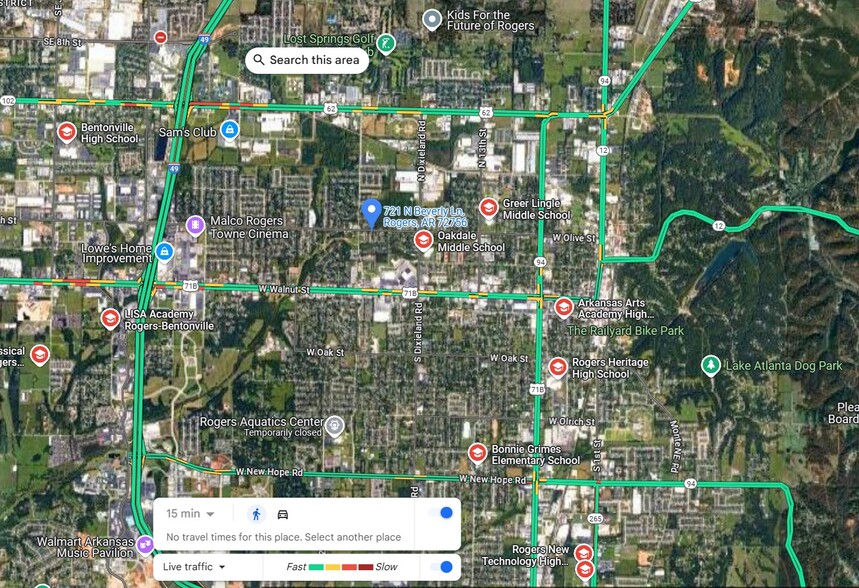Disable the live traffic layer switch
Screen dimensions: 859x588
click(440, 567)
